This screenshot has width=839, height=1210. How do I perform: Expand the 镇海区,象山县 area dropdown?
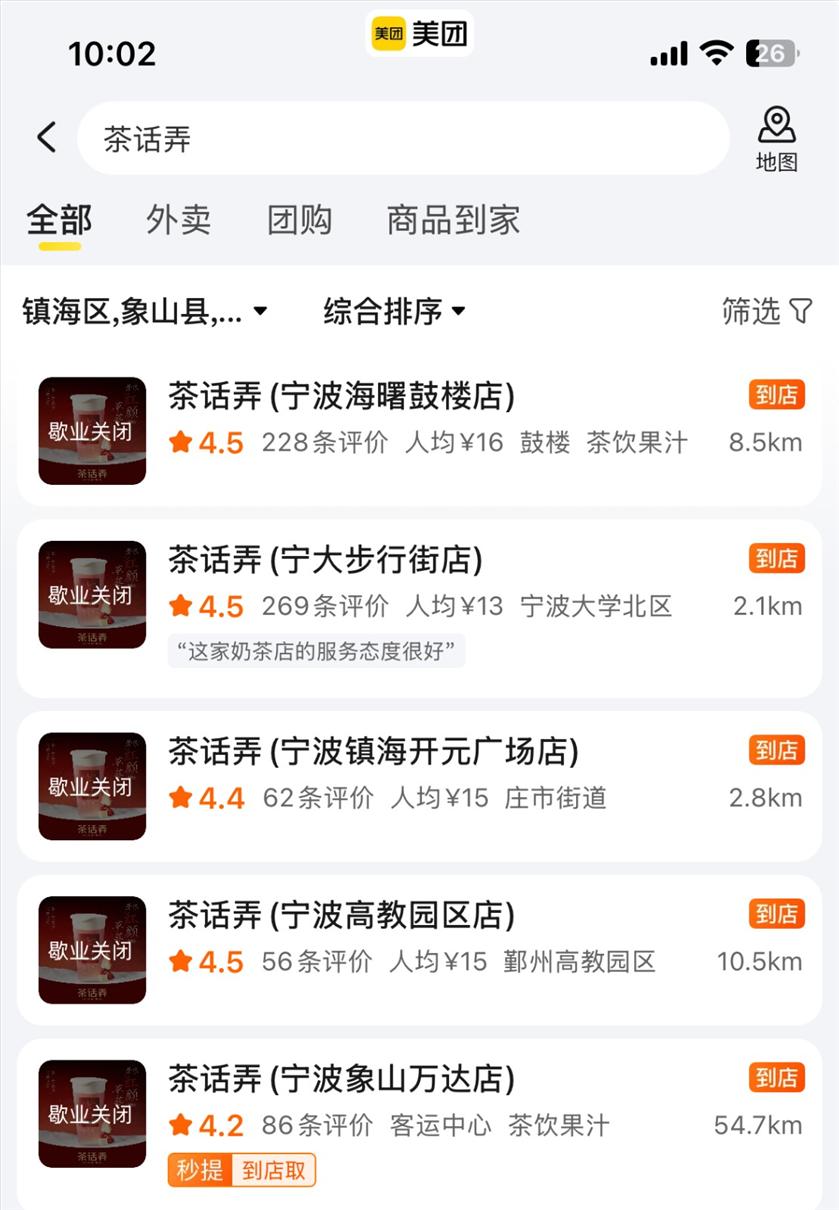coord(145,312)
